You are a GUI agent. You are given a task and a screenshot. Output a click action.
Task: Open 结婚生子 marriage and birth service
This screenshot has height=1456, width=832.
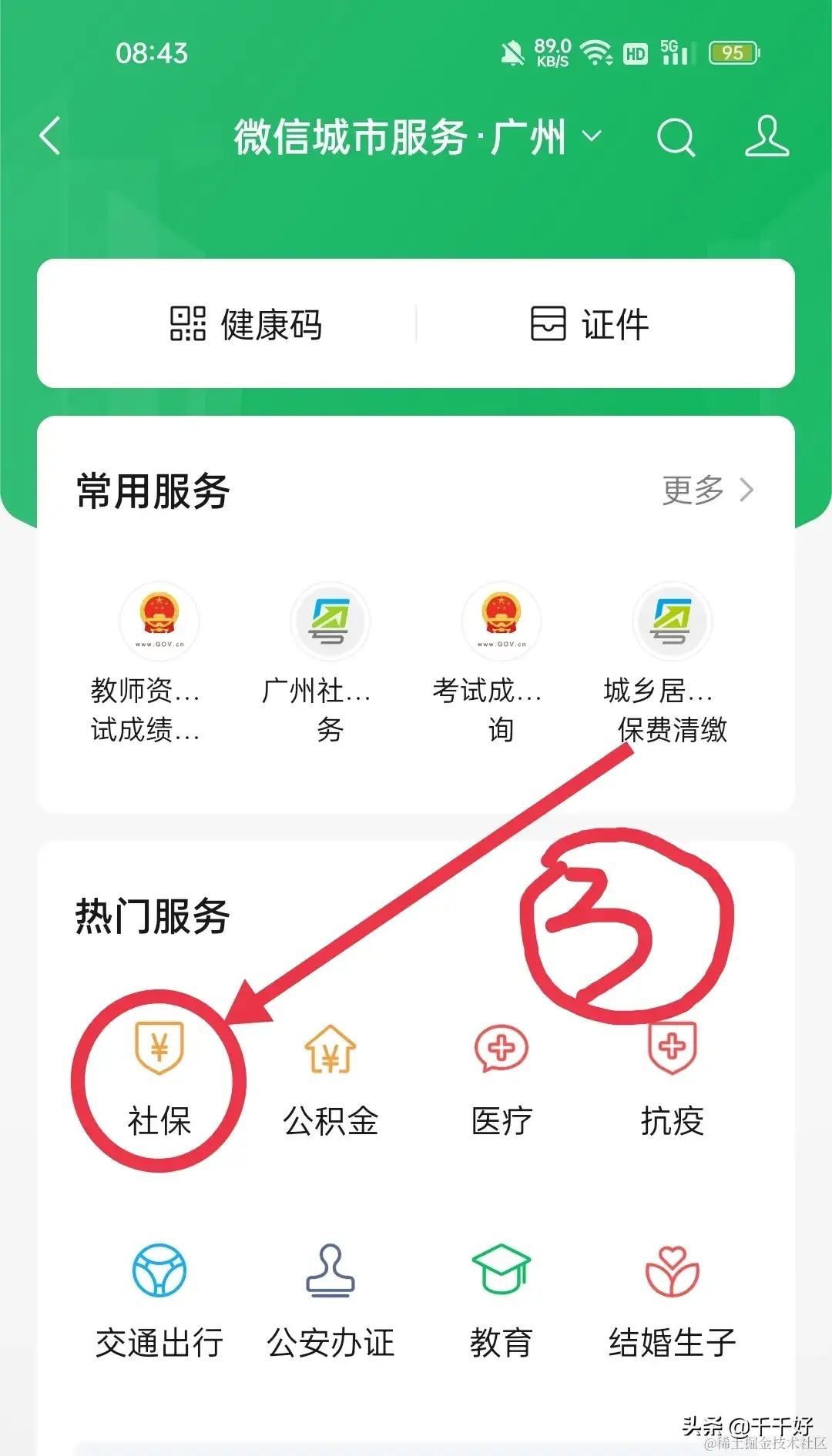pos(672,1301)
